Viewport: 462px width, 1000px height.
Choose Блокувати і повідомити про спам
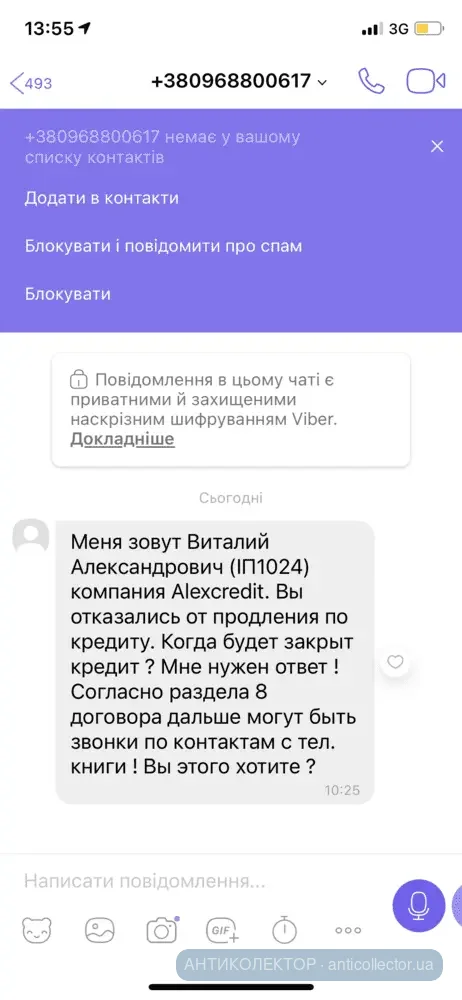163,246
